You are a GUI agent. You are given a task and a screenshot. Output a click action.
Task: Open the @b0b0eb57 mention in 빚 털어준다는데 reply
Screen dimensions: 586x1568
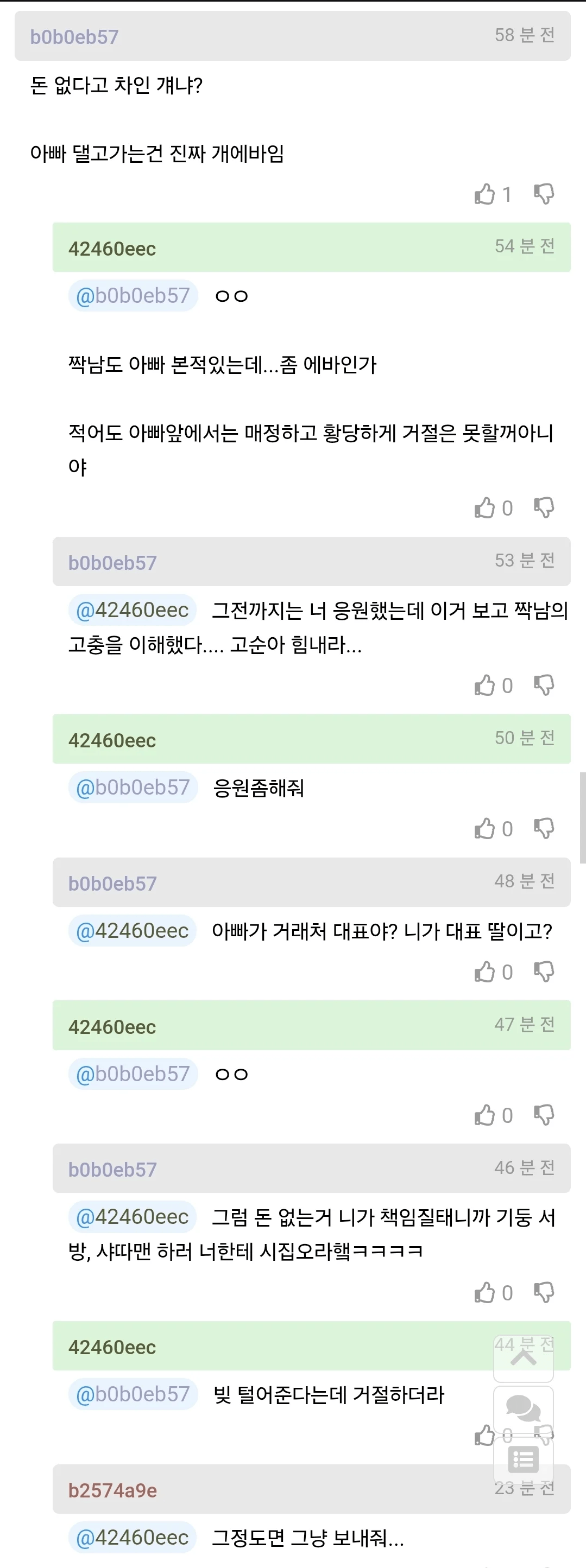133,1394
